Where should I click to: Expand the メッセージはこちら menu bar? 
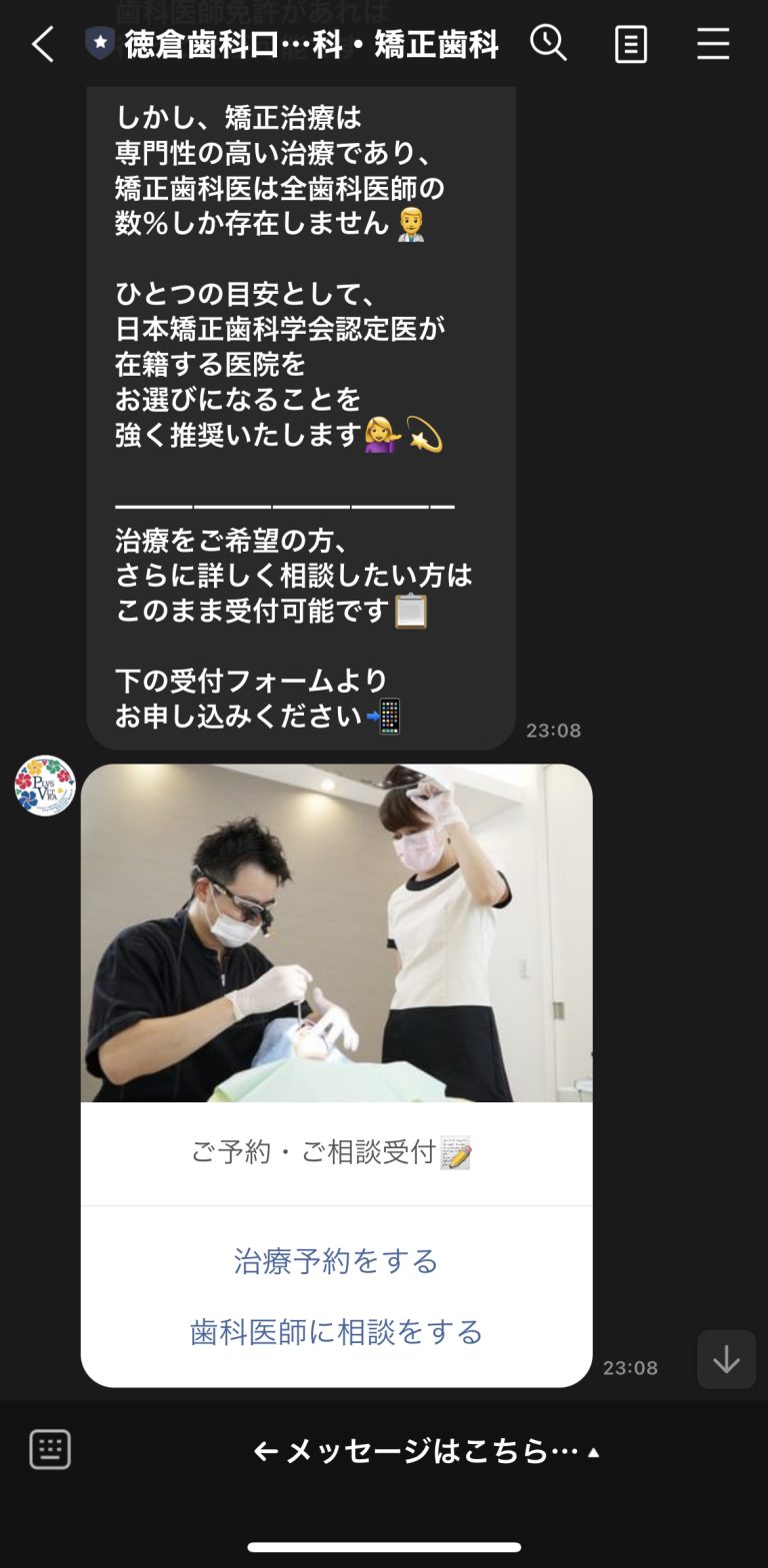427,1451
